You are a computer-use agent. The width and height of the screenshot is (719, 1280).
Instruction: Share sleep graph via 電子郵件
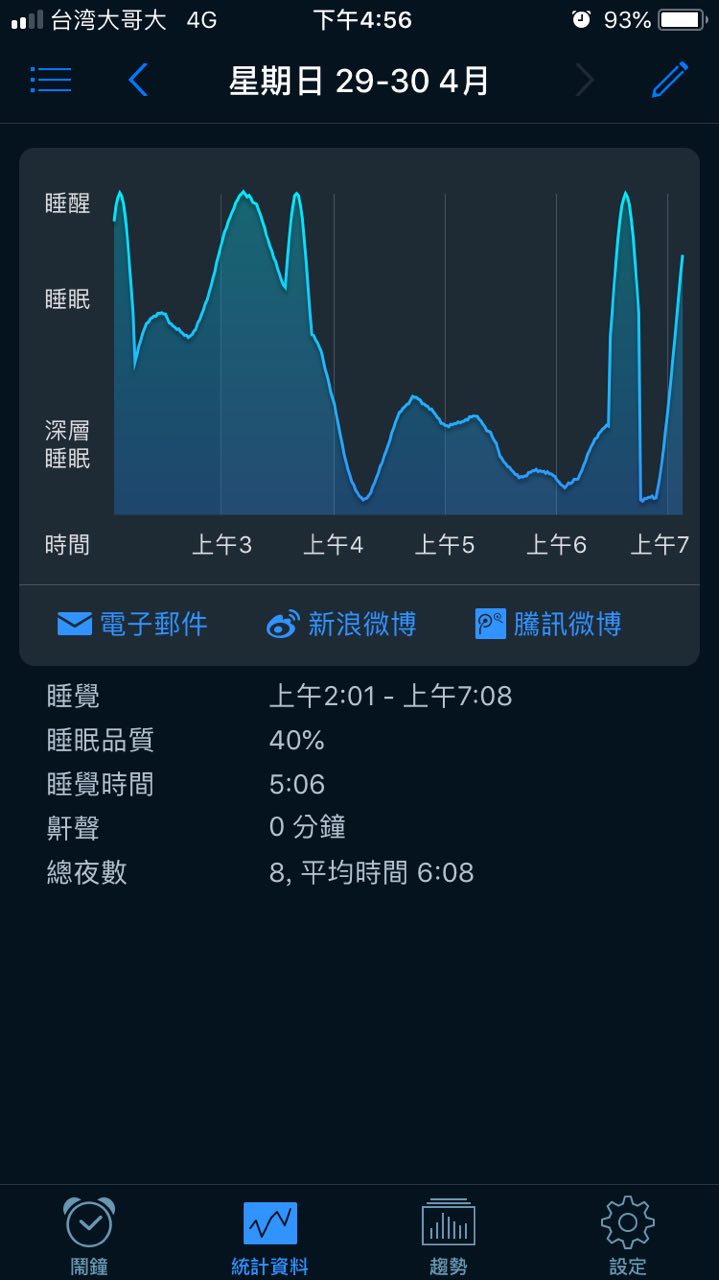(132, 625)
